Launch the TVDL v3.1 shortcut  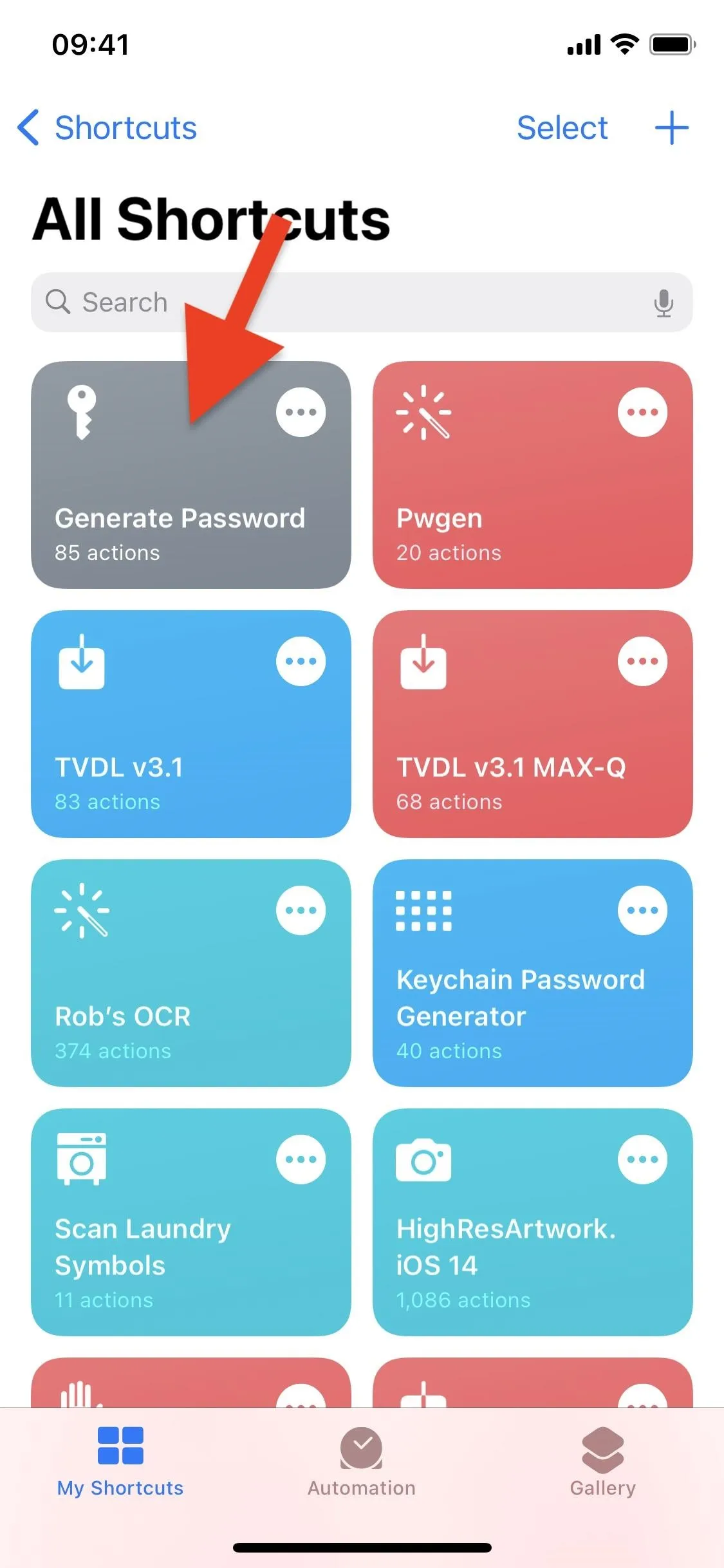(x=191, y=724)
